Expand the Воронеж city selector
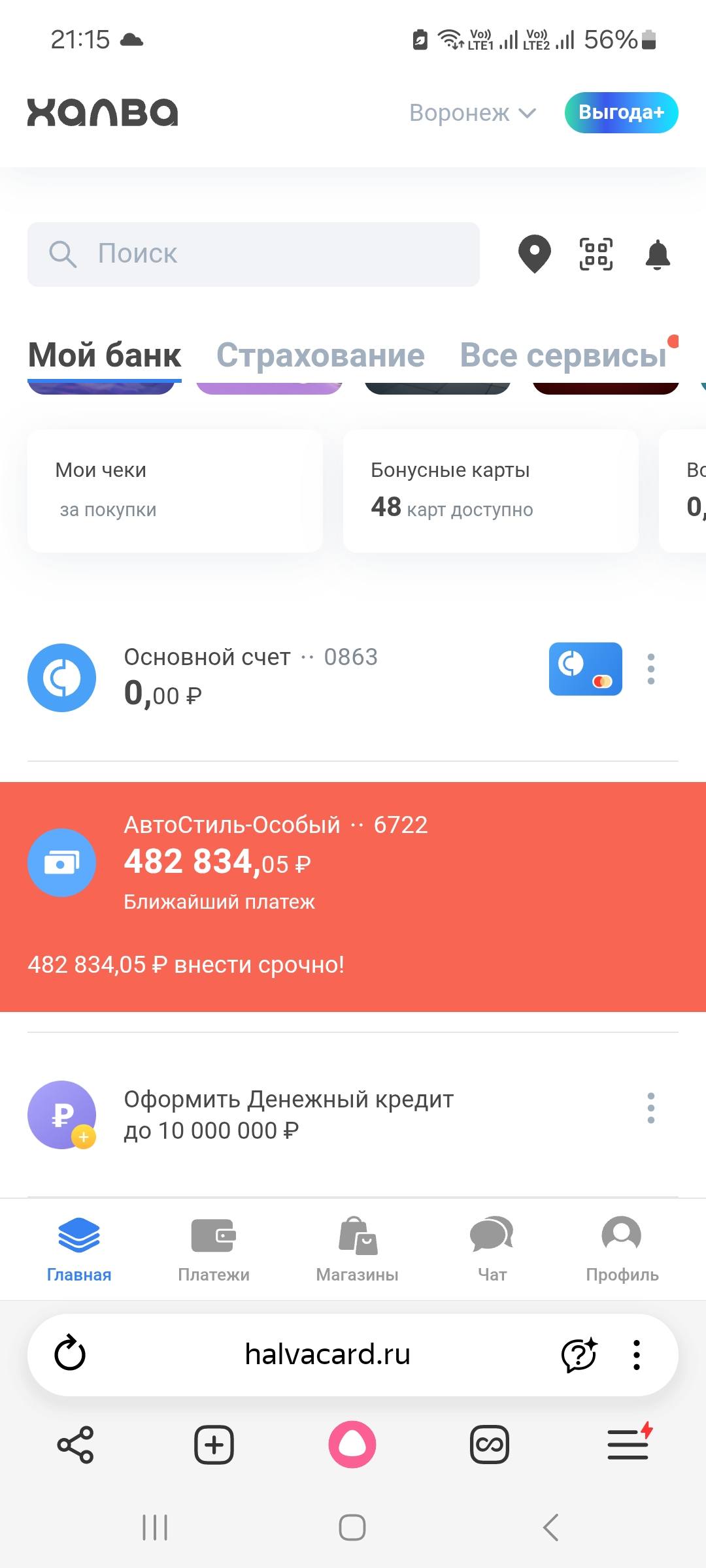This screenshot has height=1568, width=706. tap(472, 112)
